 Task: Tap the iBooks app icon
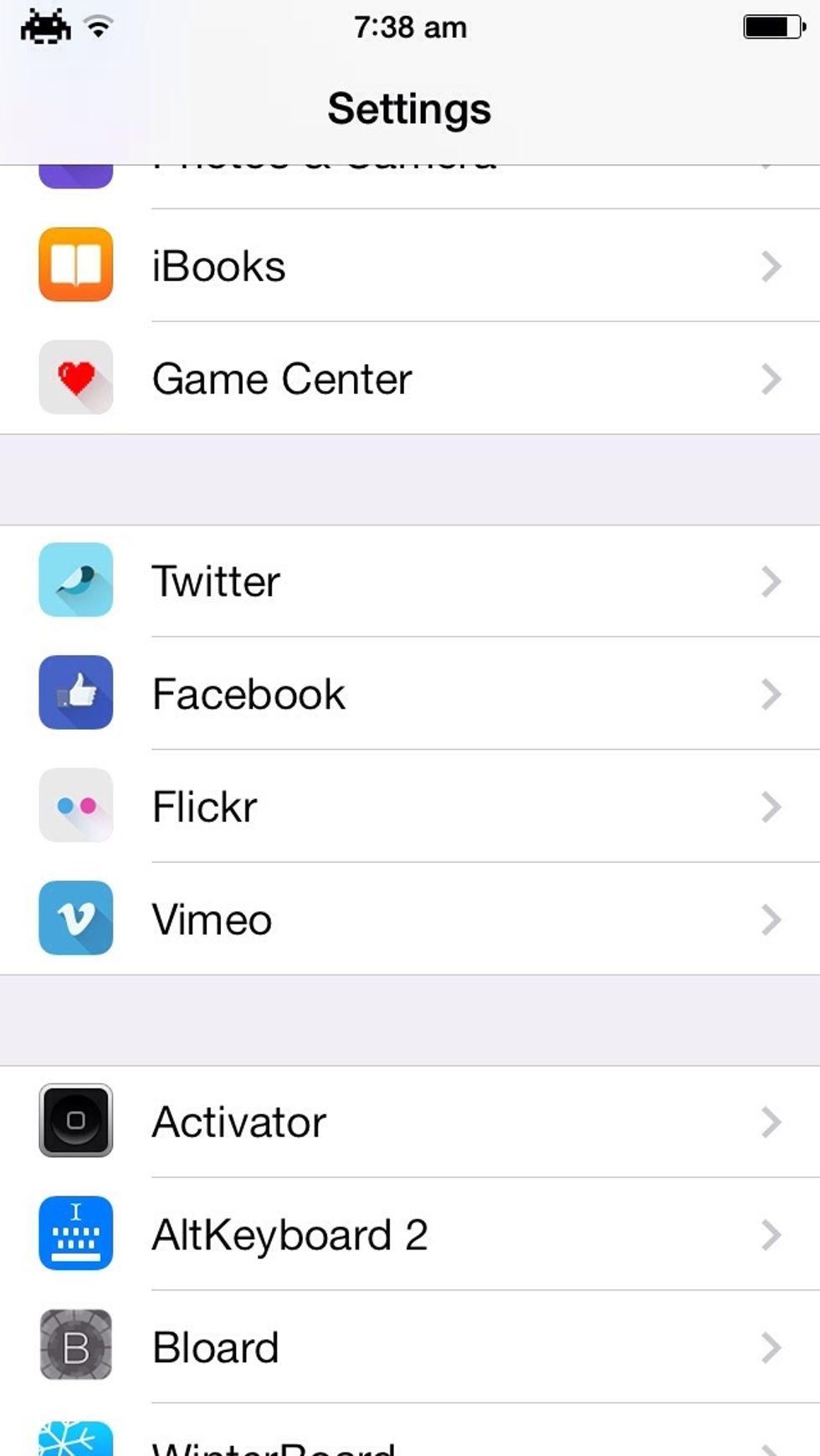(75, 266)
